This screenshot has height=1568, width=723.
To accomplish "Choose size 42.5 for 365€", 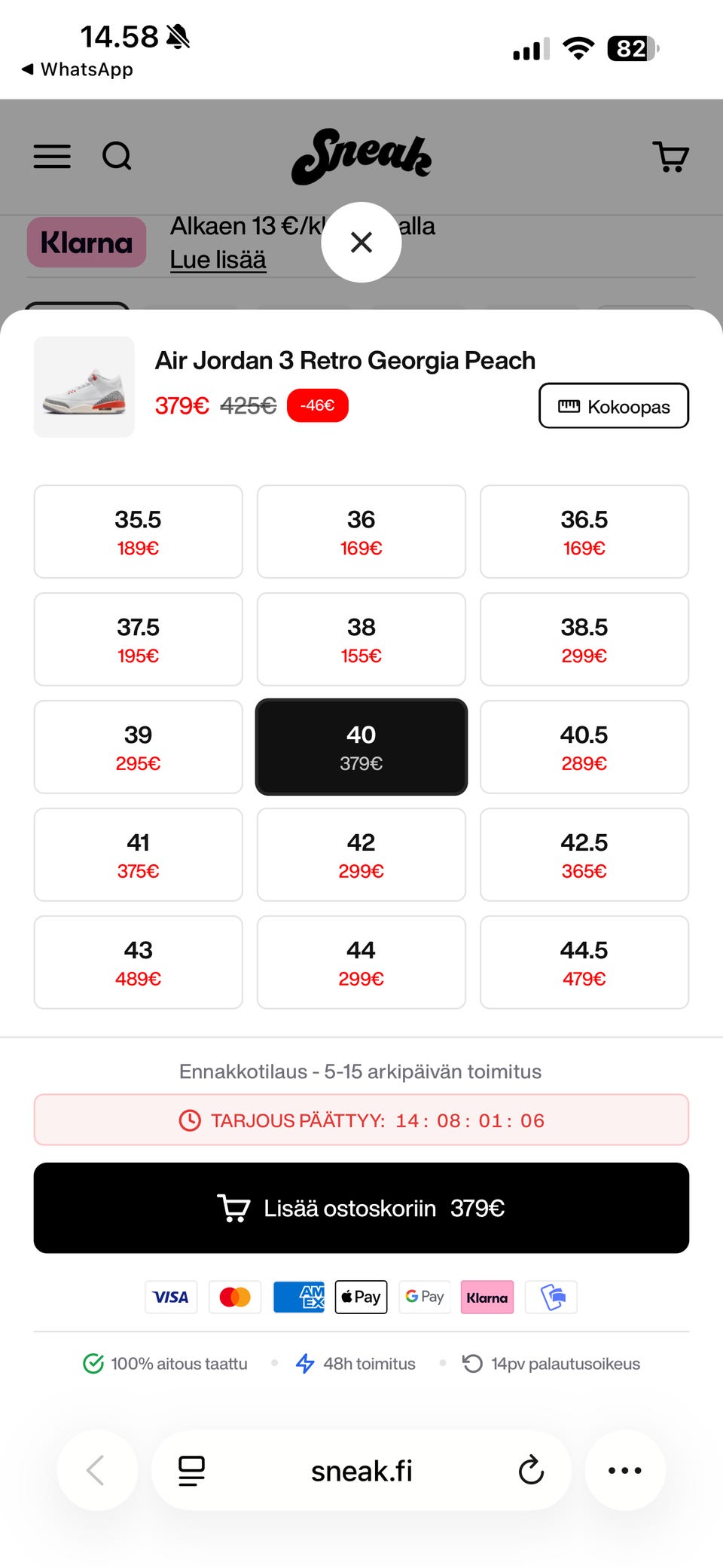I will (x=584, y=855).
